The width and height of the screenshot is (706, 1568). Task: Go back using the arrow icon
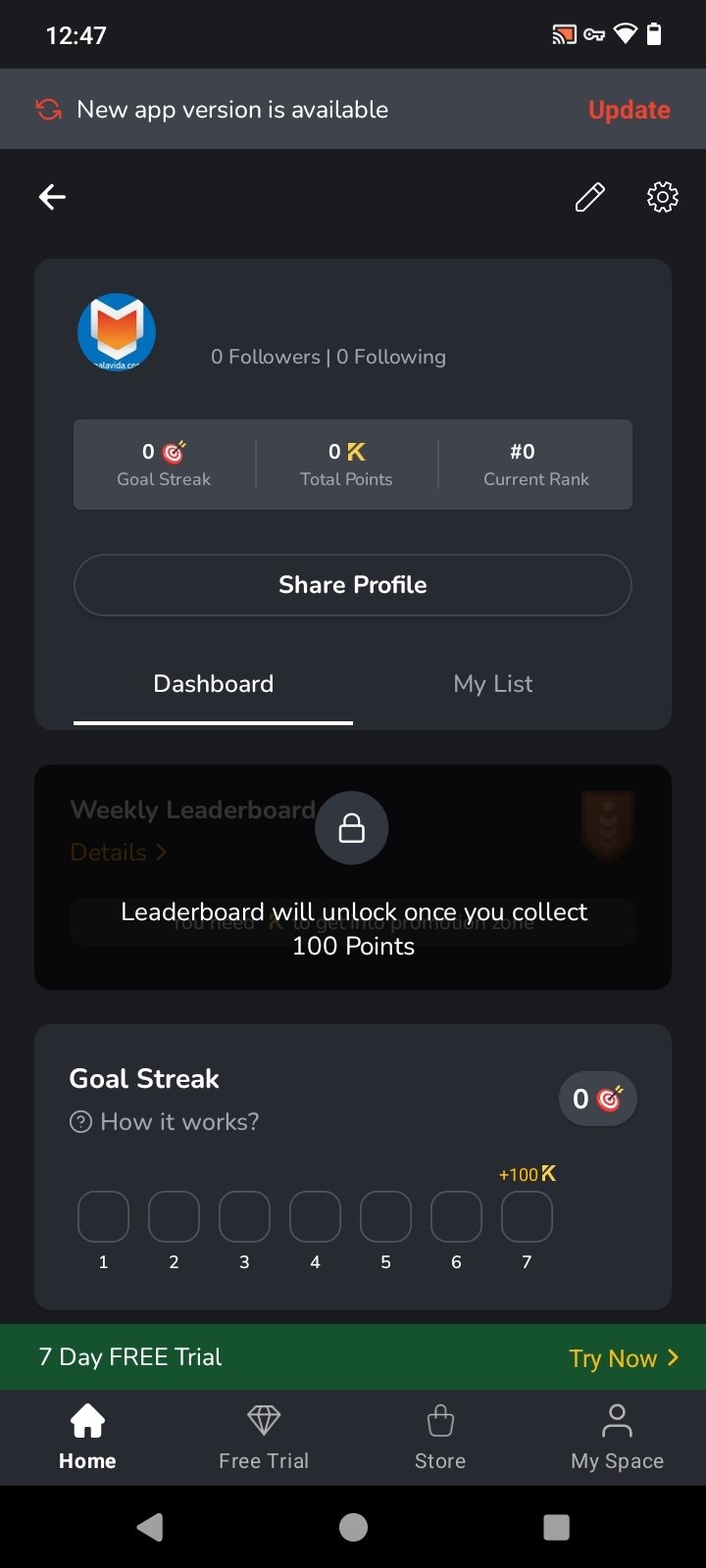click(x=53, y=197)
